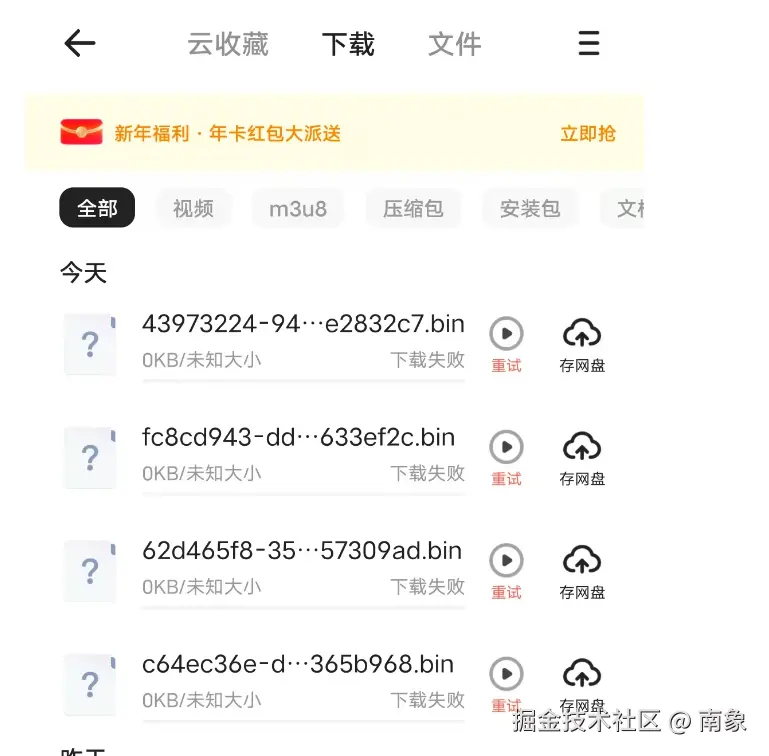Viewport: 769px width, 756px height.
Task: Open the list menu icon at top right
Action: click(589, 43)
